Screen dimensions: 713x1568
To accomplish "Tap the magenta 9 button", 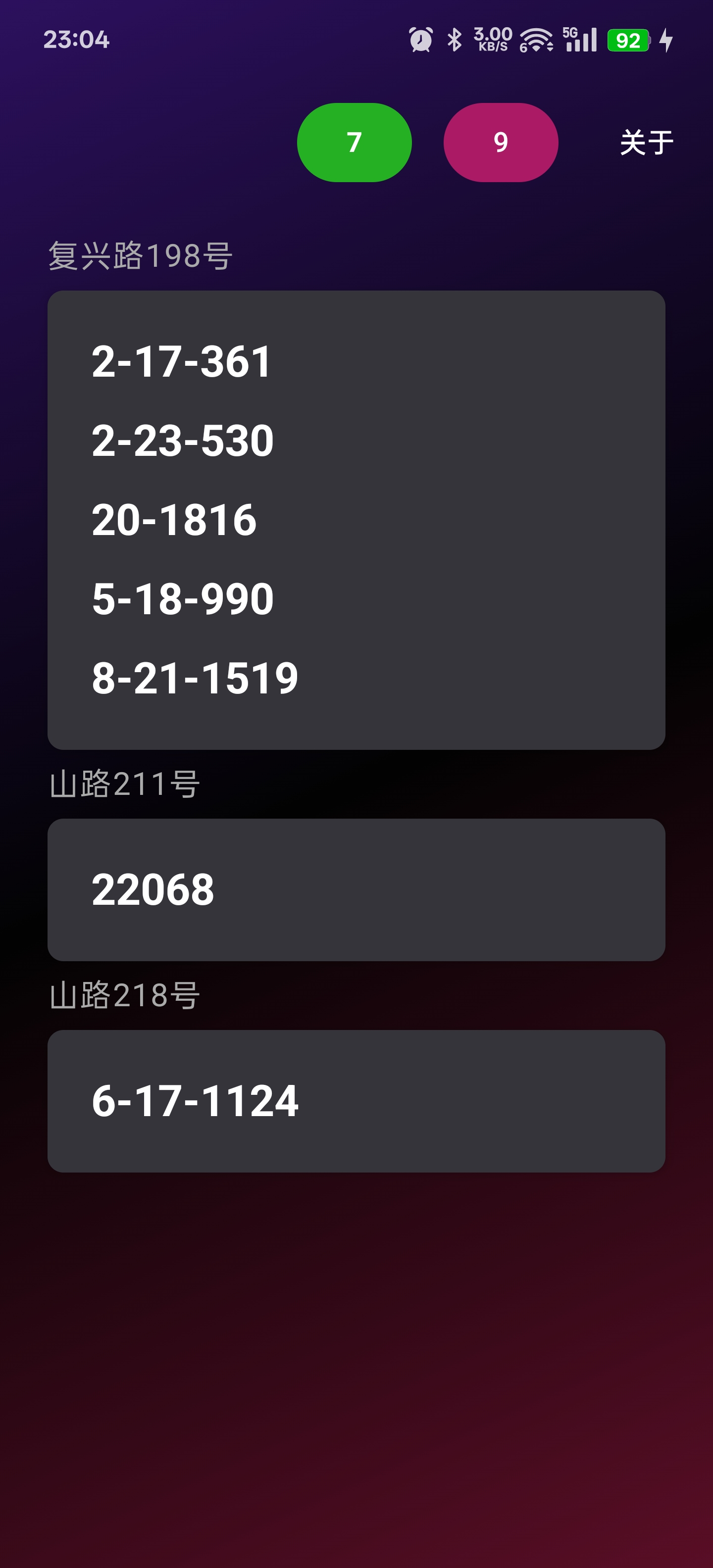I will (501, 143).
